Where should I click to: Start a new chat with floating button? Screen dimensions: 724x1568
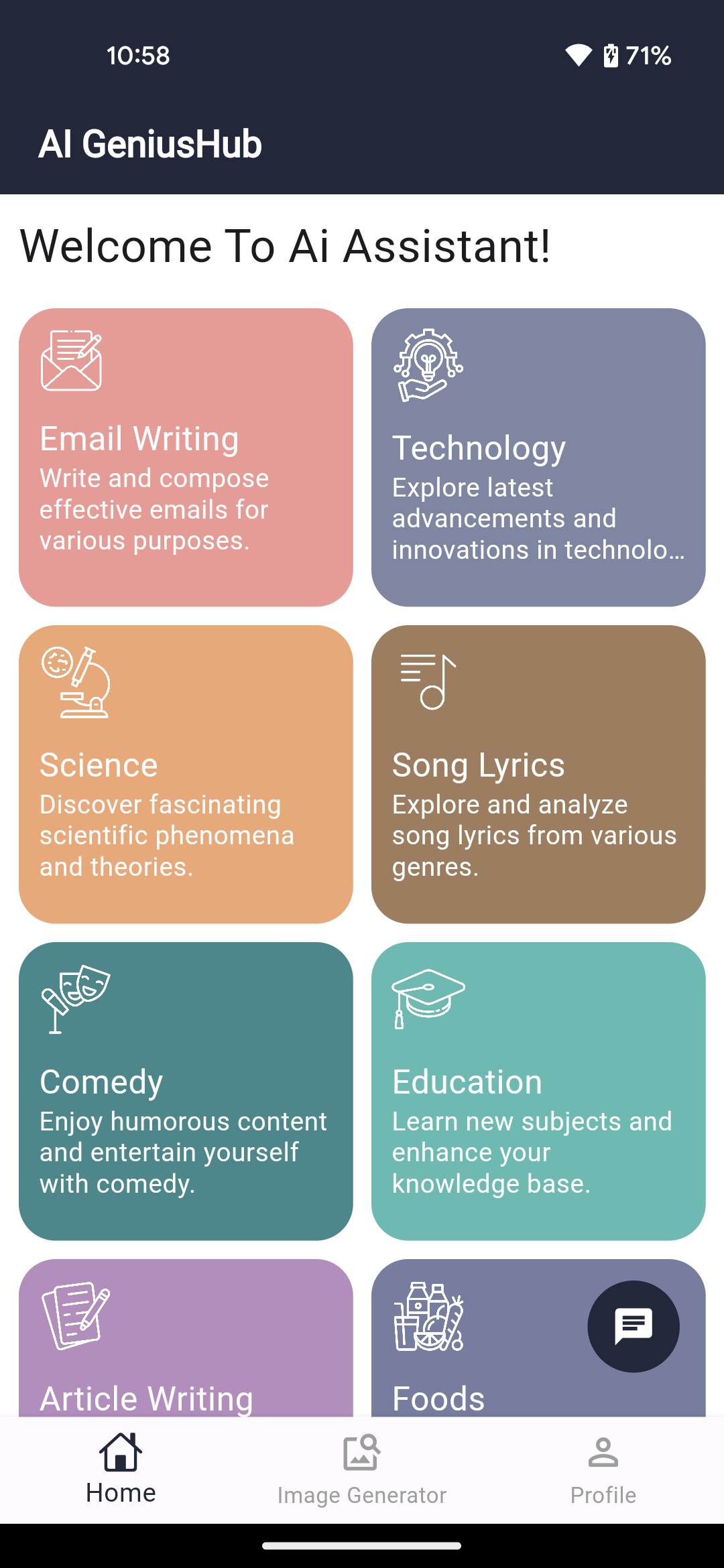tap(633, 1326)
